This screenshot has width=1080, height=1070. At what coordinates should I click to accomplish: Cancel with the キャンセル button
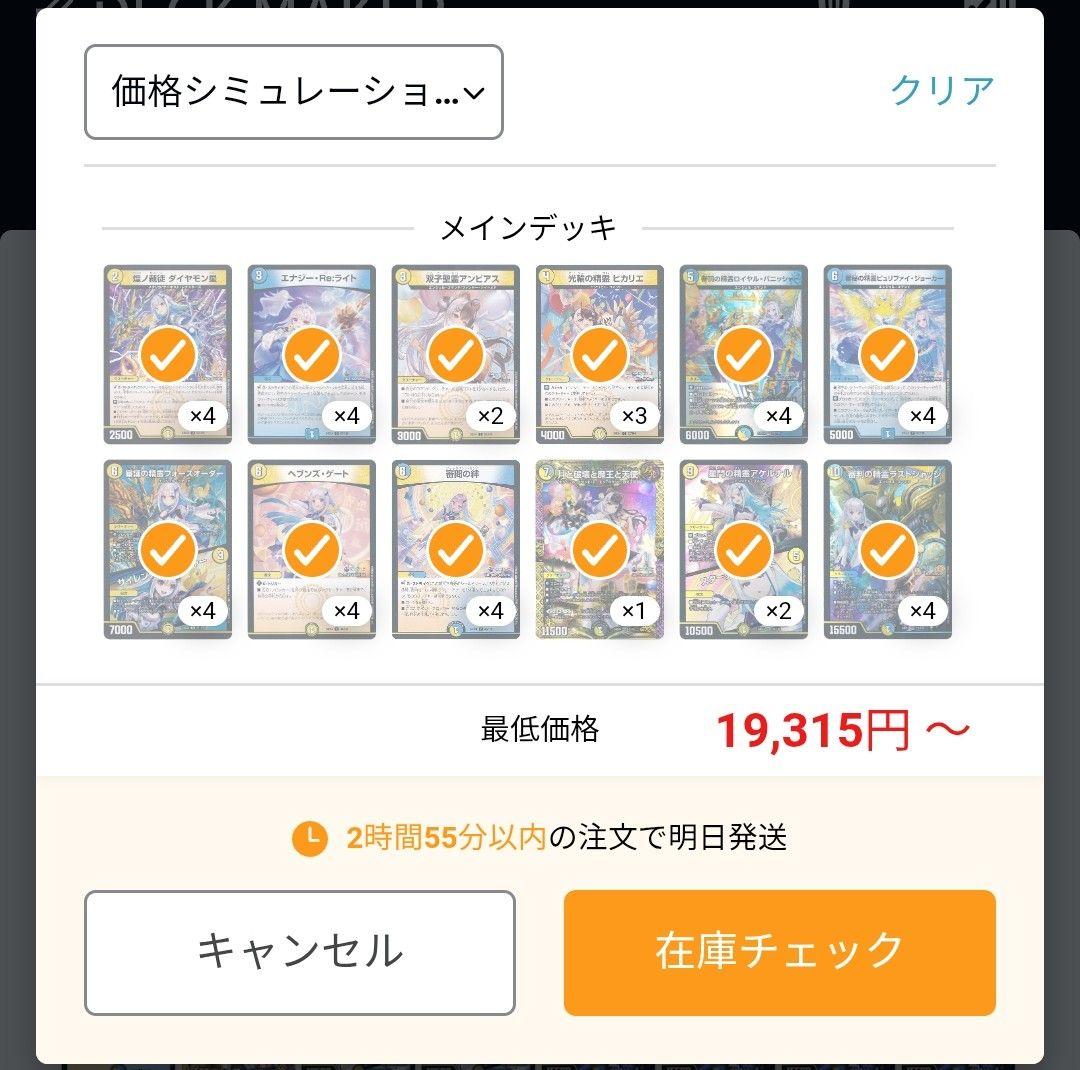tap(299, 953)
